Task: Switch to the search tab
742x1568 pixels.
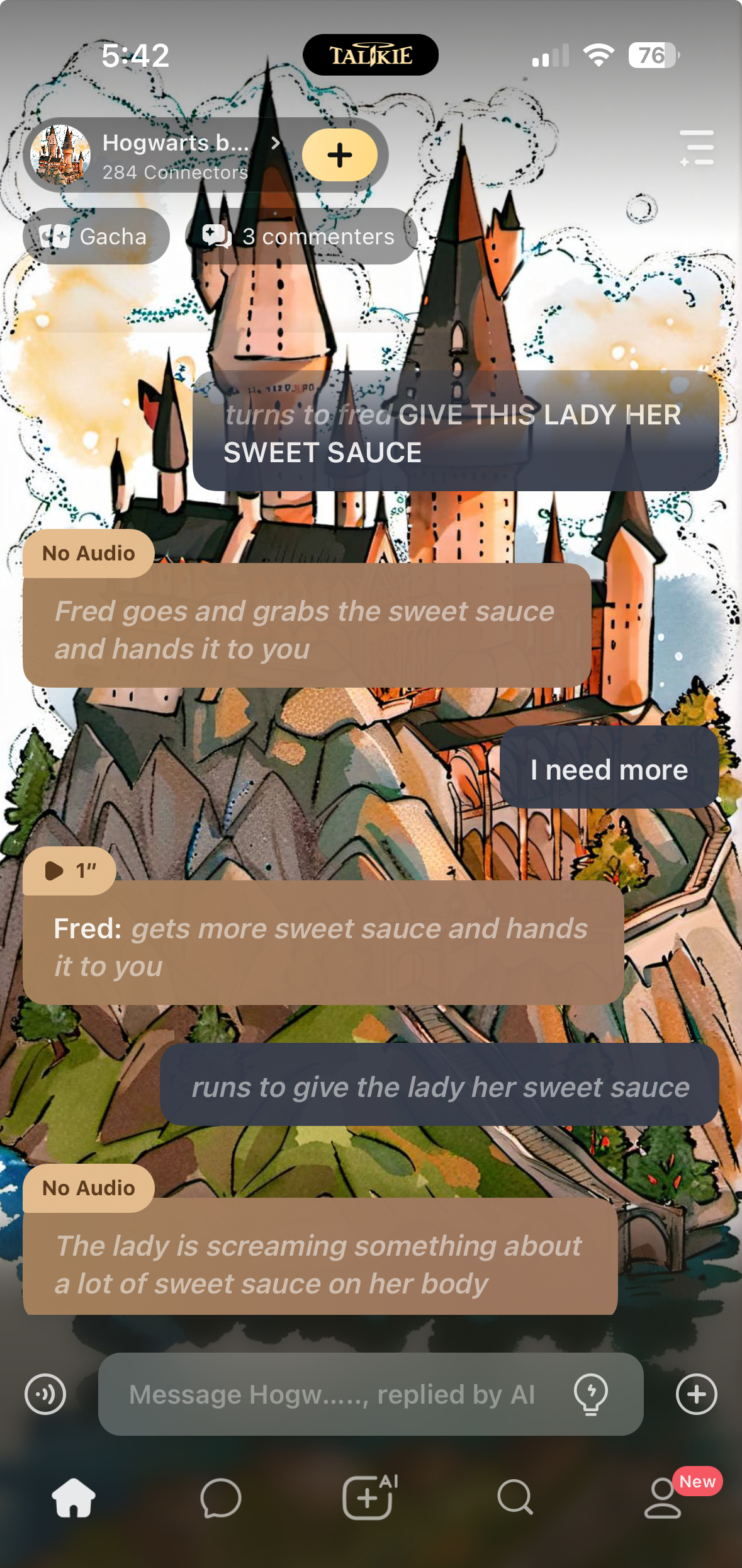Action: (x=515, y=1497)
